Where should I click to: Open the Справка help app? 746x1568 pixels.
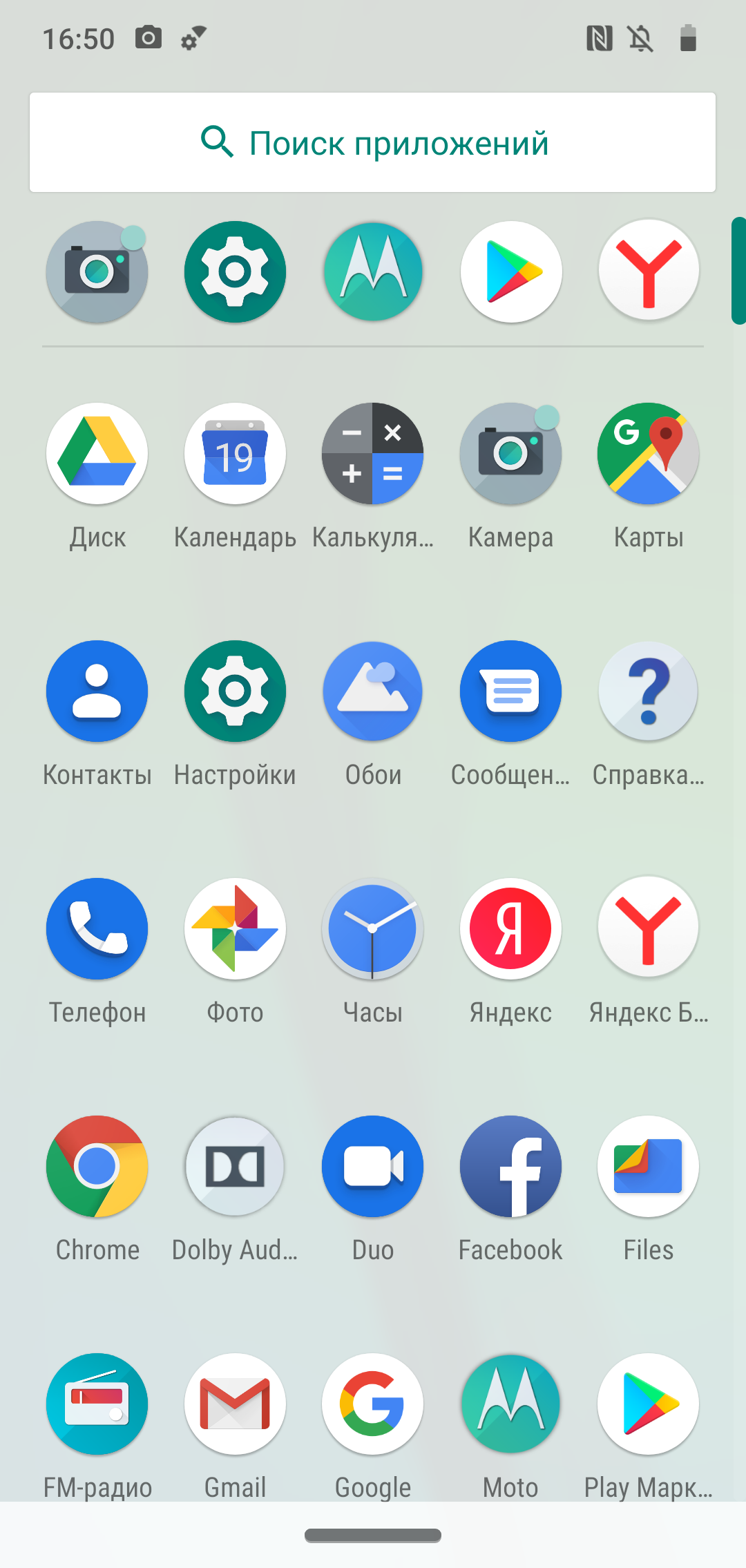coord(649,691)
